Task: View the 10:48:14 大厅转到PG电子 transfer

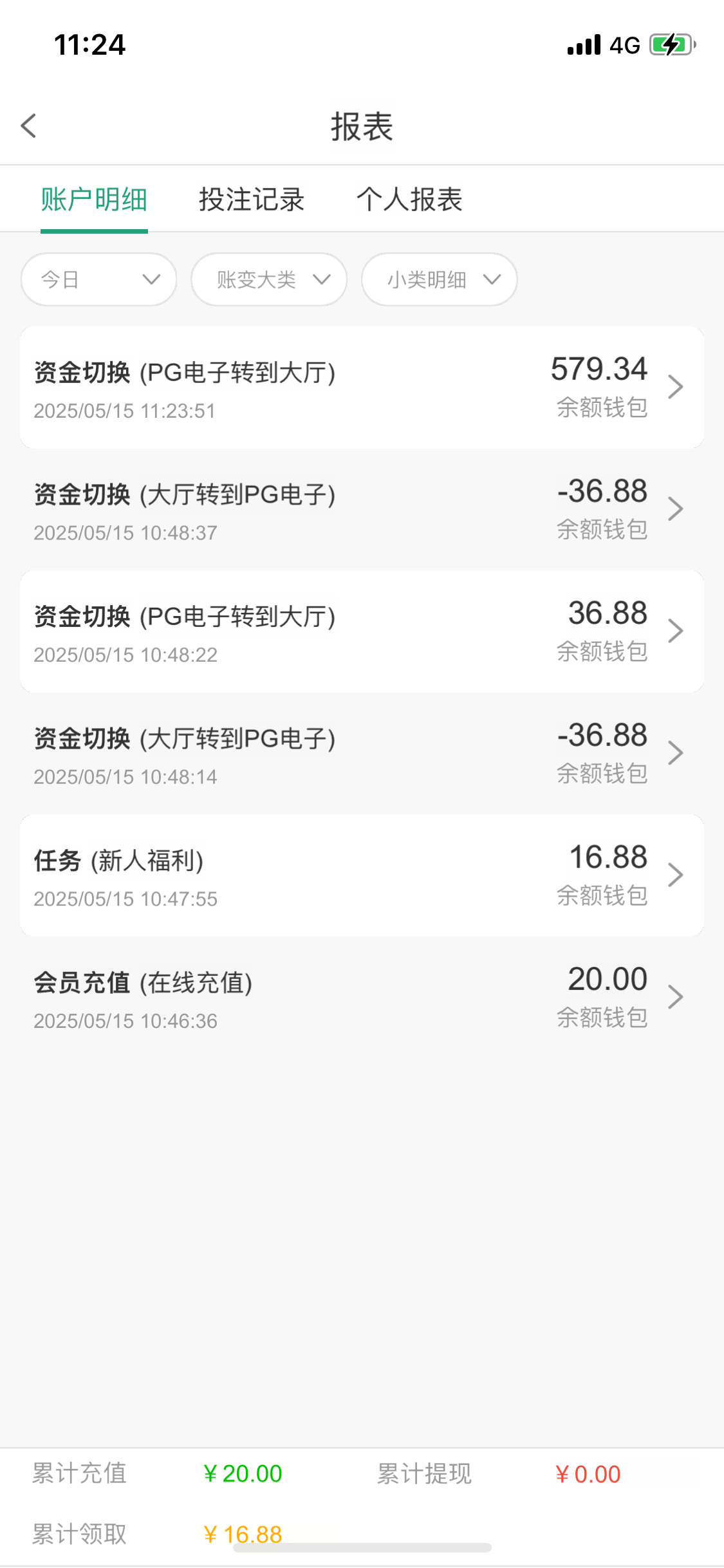Action: pyautogui.click(x=362, y=754)
